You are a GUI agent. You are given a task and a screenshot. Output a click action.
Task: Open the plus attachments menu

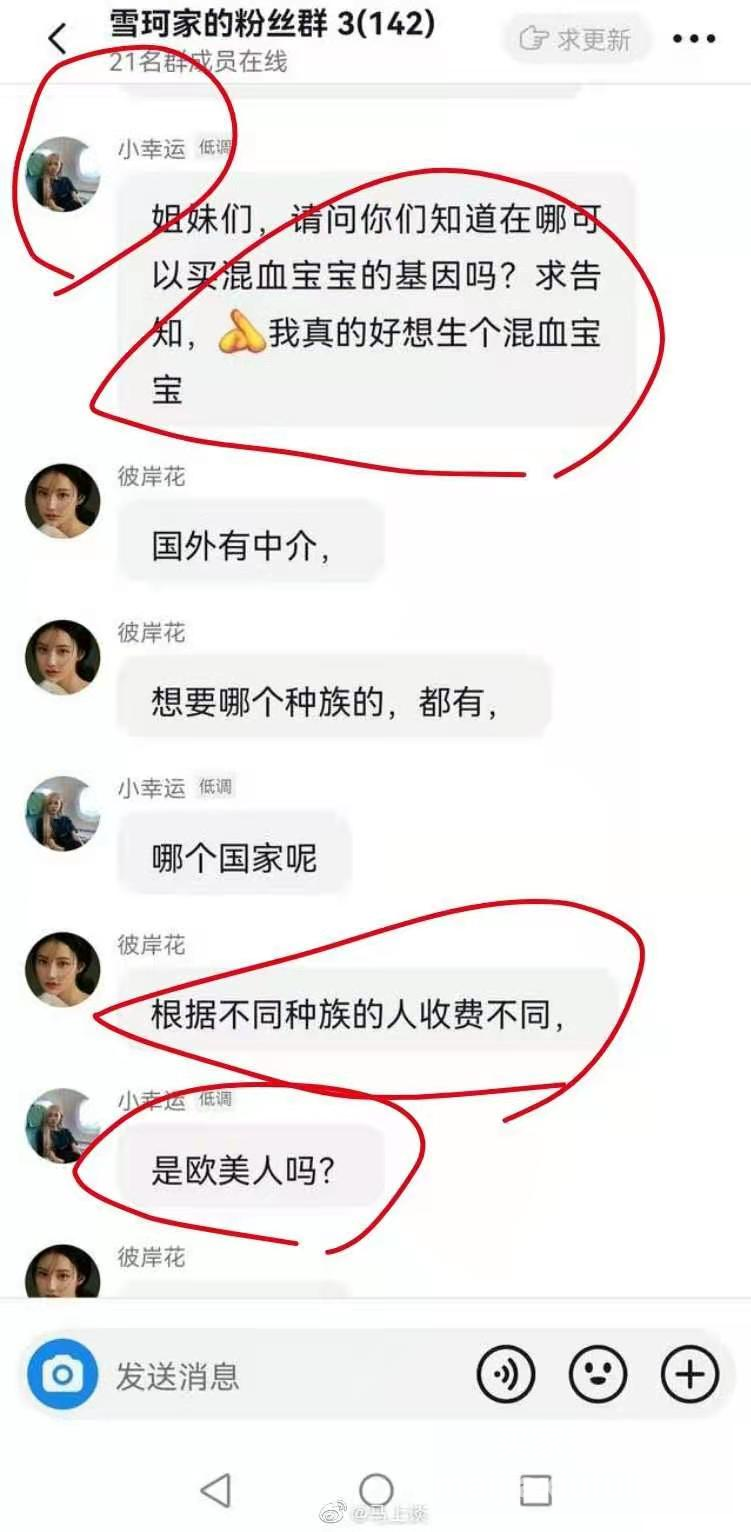[690, 1376]
